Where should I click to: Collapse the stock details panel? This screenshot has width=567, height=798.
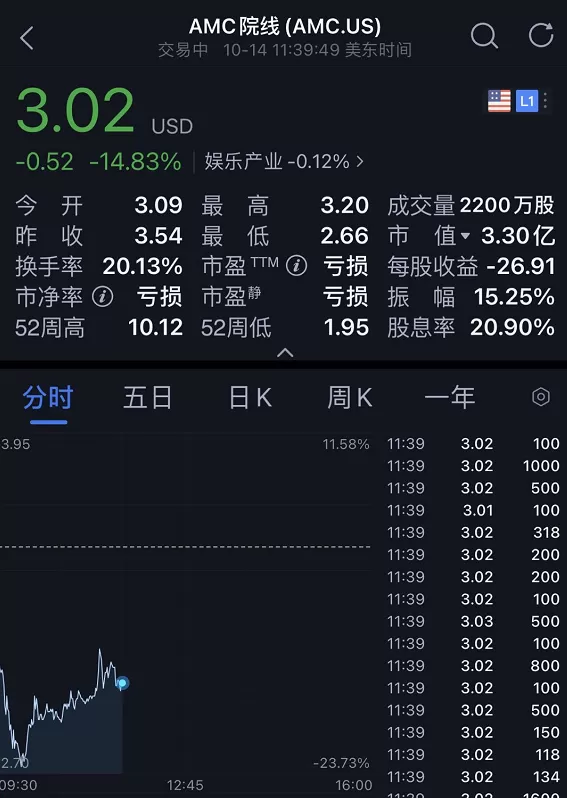point(285,352)
